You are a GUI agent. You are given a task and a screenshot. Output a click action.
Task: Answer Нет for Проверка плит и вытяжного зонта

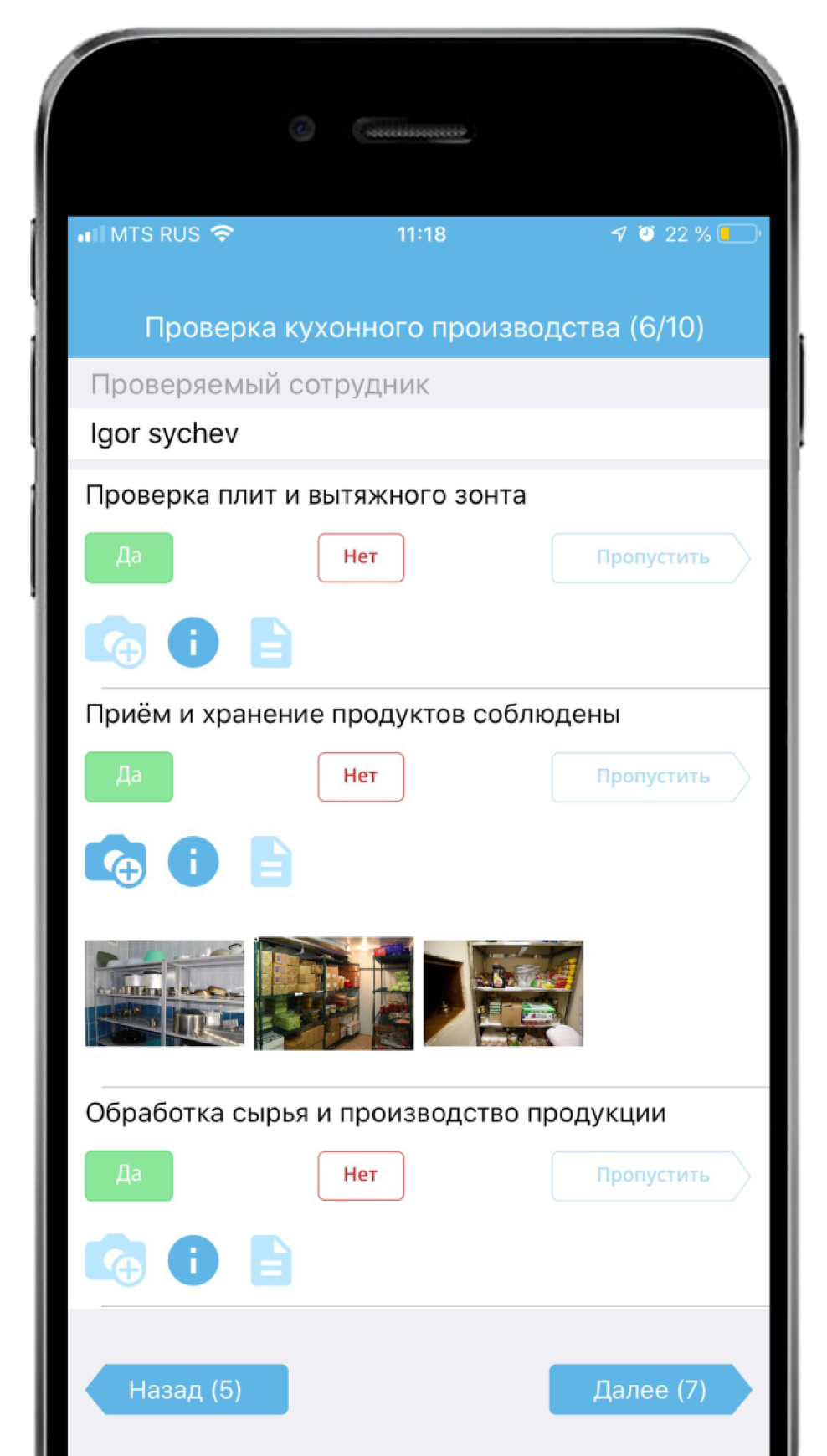(x=361, y=557)
